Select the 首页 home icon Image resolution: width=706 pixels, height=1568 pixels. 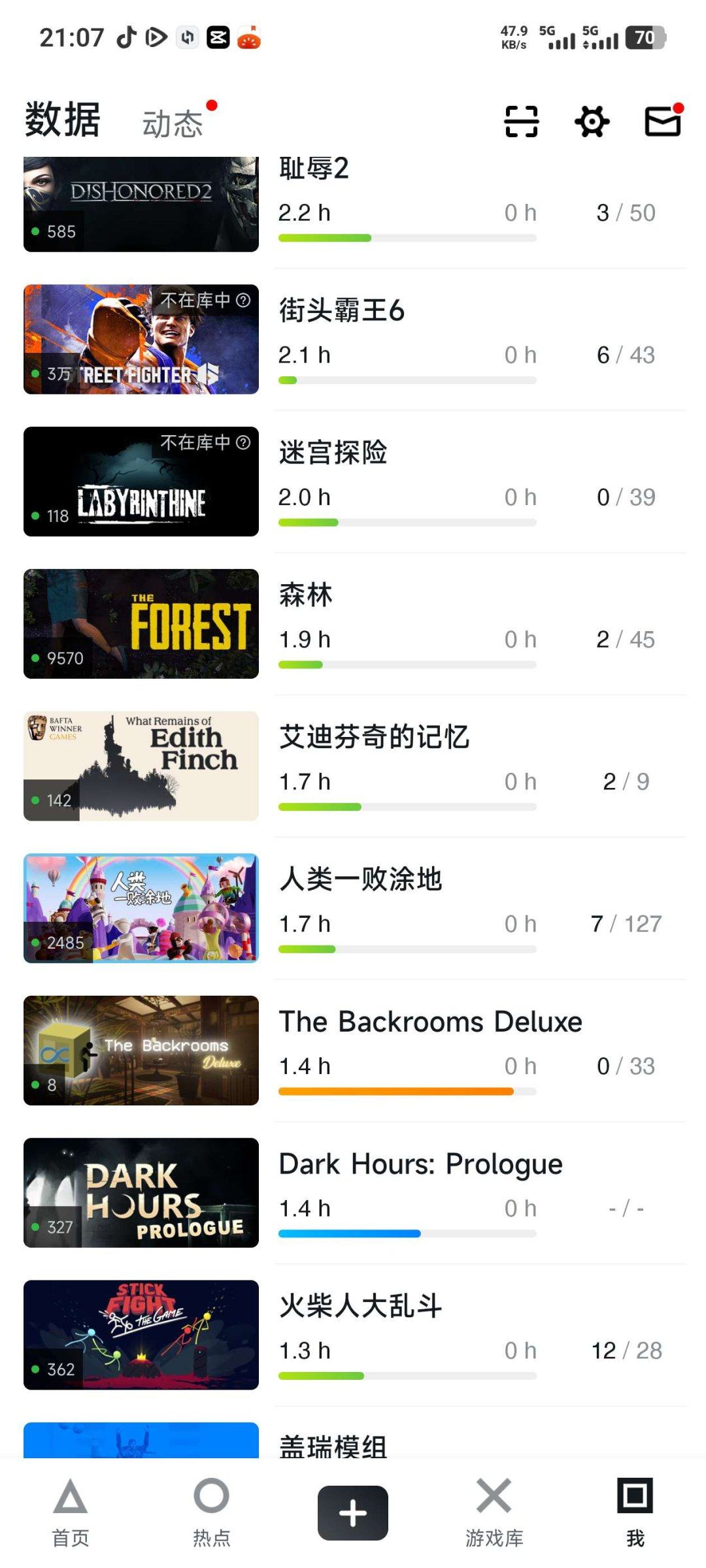pyautogui.click(x=70, y=1516)
